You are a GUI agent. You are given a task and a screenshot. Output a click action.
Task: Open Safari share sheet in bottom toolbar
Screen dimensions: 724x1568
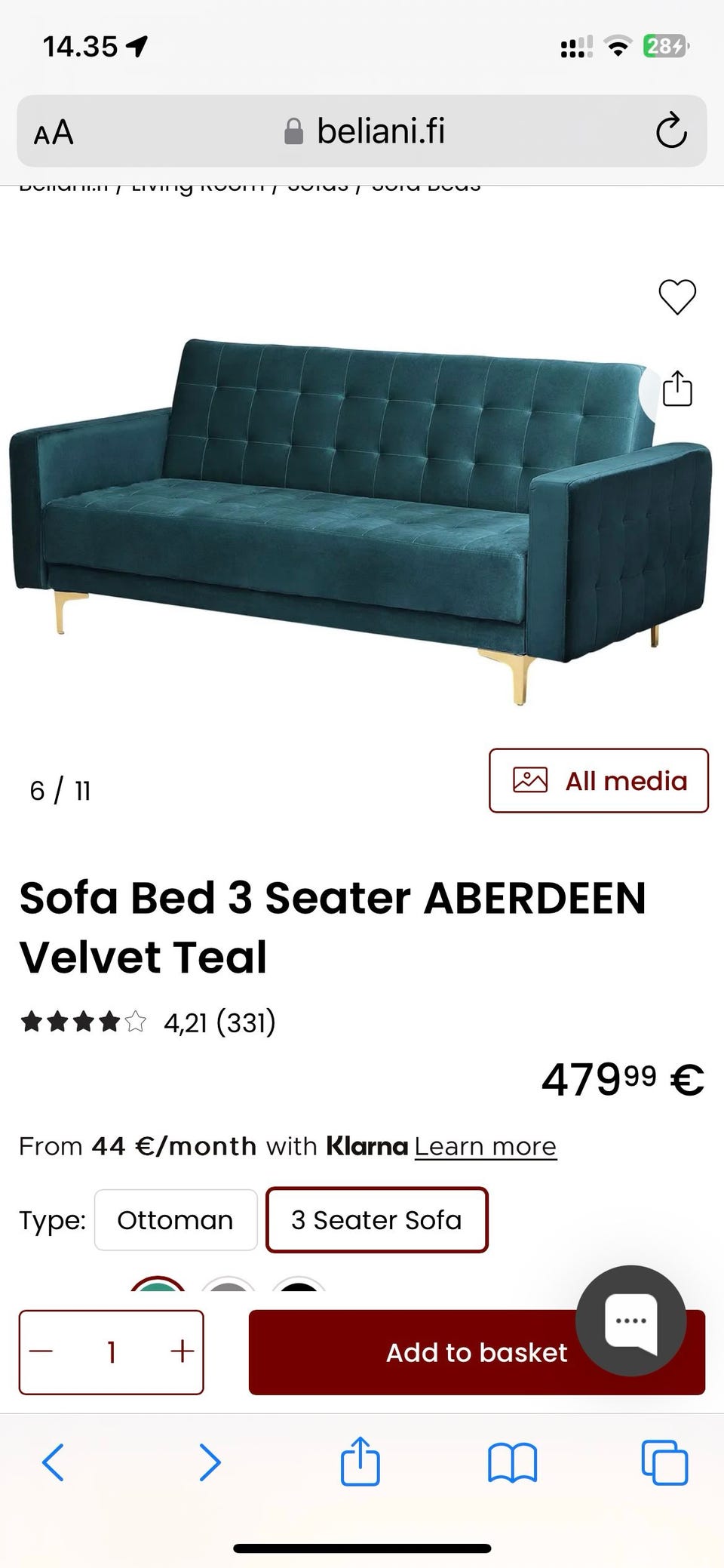[360, 1461]
